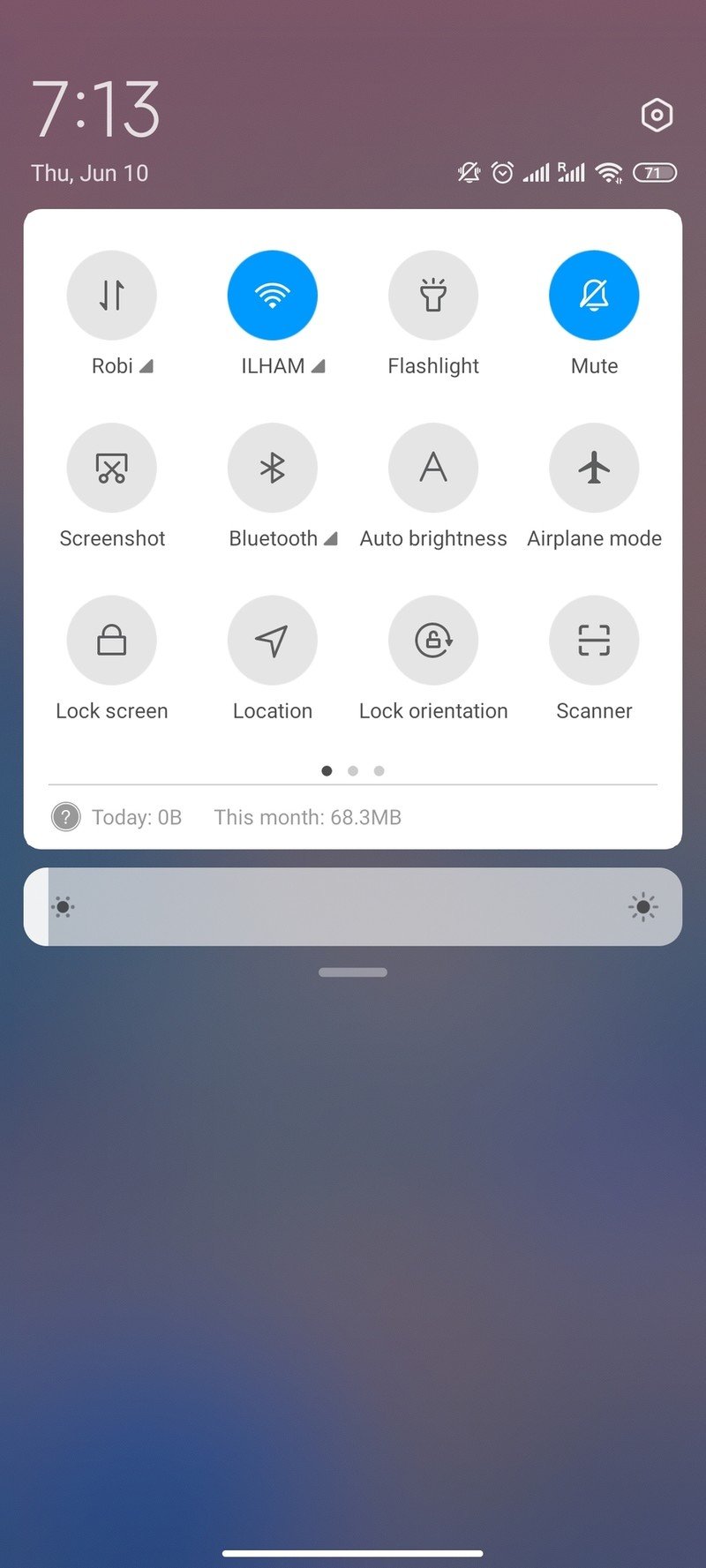The image size is (706, 1568).
Task: Turn on the Flashlight
Action: coord(433,295)
